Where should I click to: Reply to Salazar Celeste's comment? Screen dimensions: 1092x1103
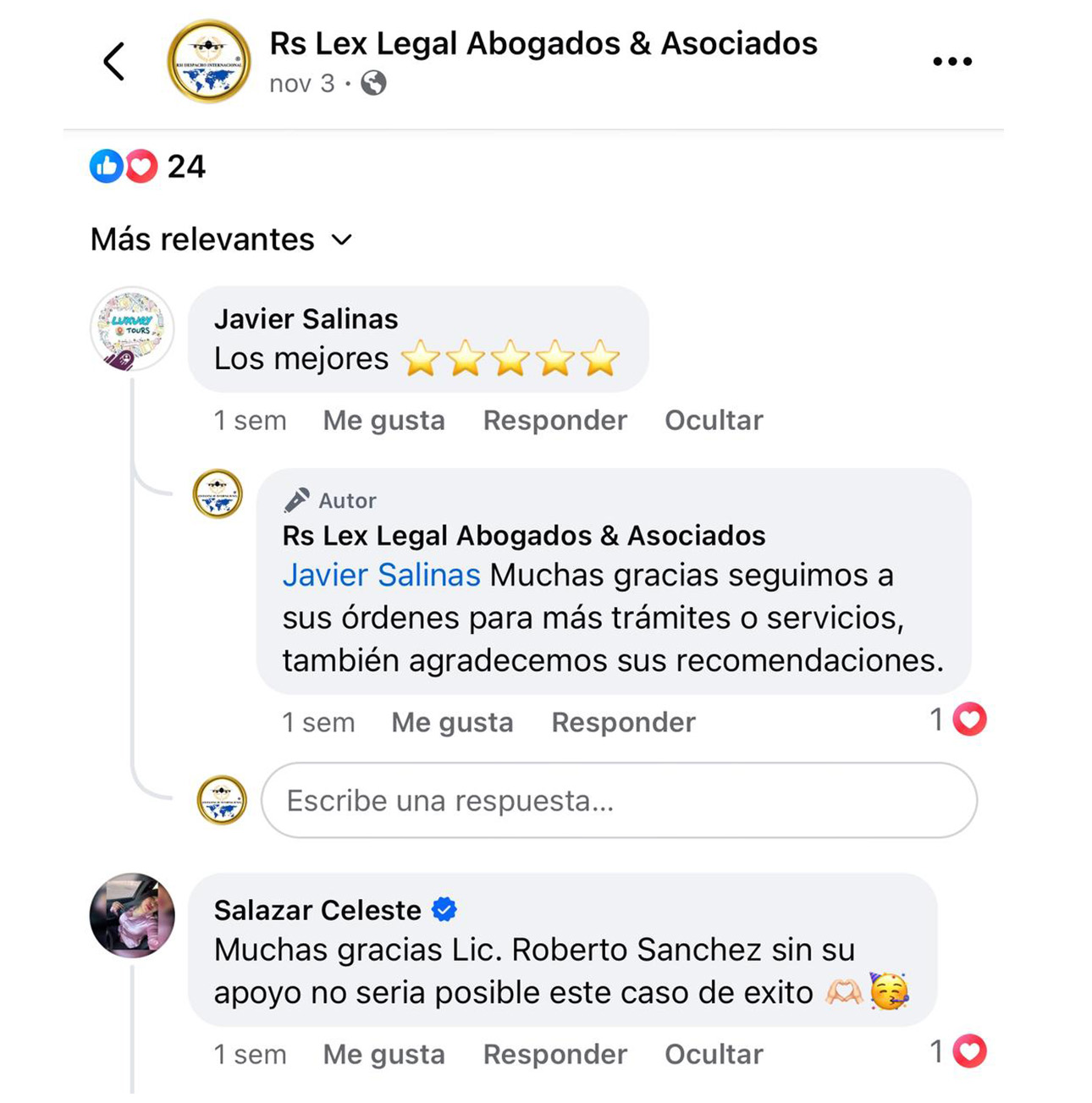click(554, 1055)
